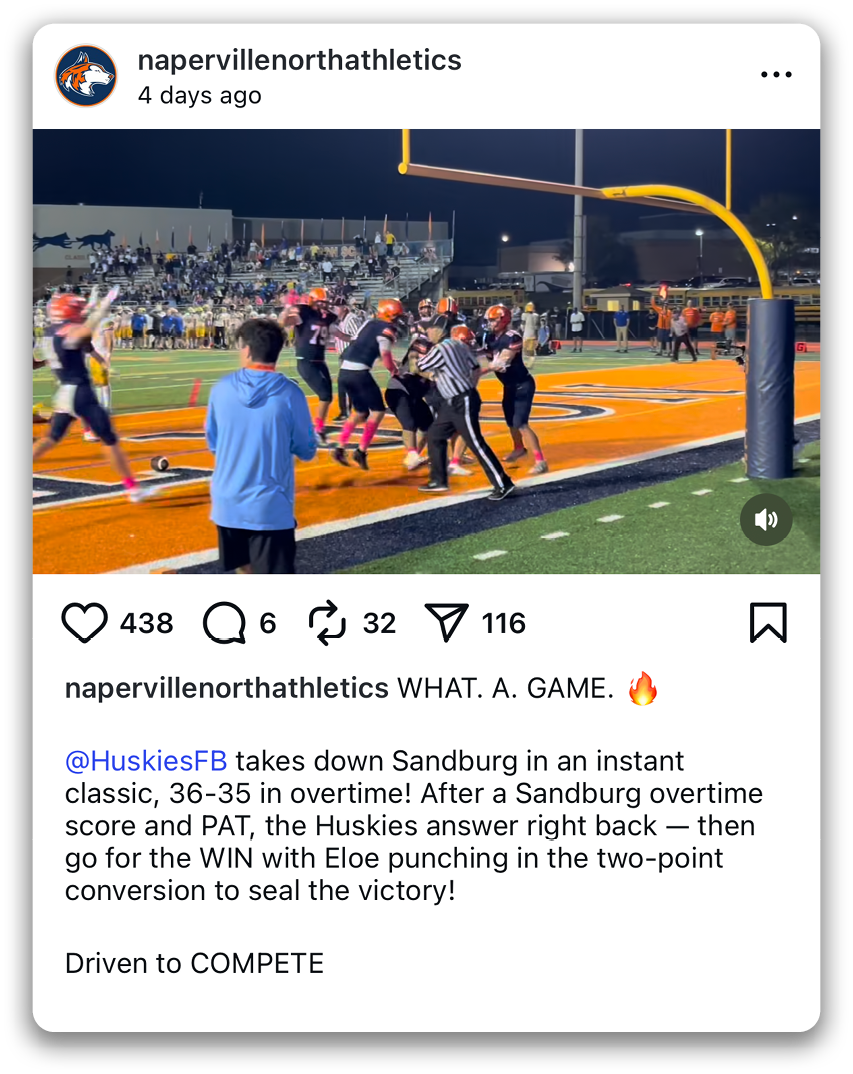Open the three-dot overflow menu

click(776, 75)
